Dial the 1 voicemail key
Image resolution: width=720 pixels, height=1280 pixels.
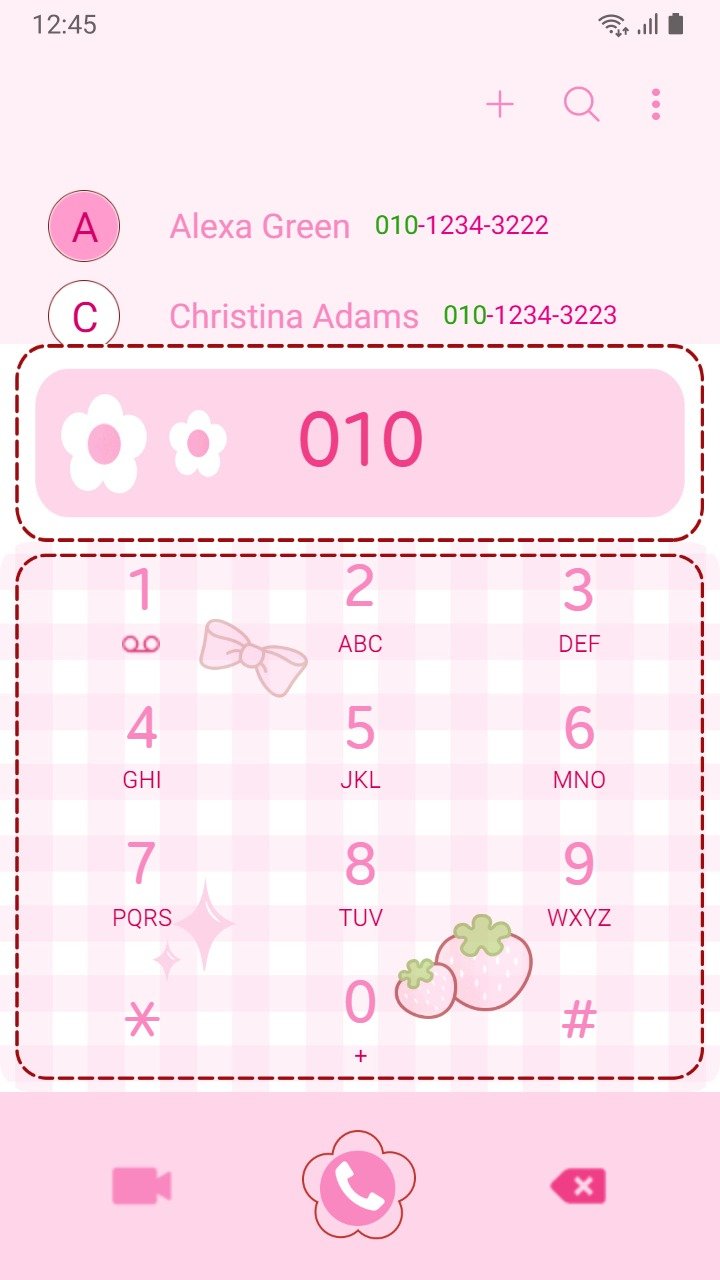[142, 609]
